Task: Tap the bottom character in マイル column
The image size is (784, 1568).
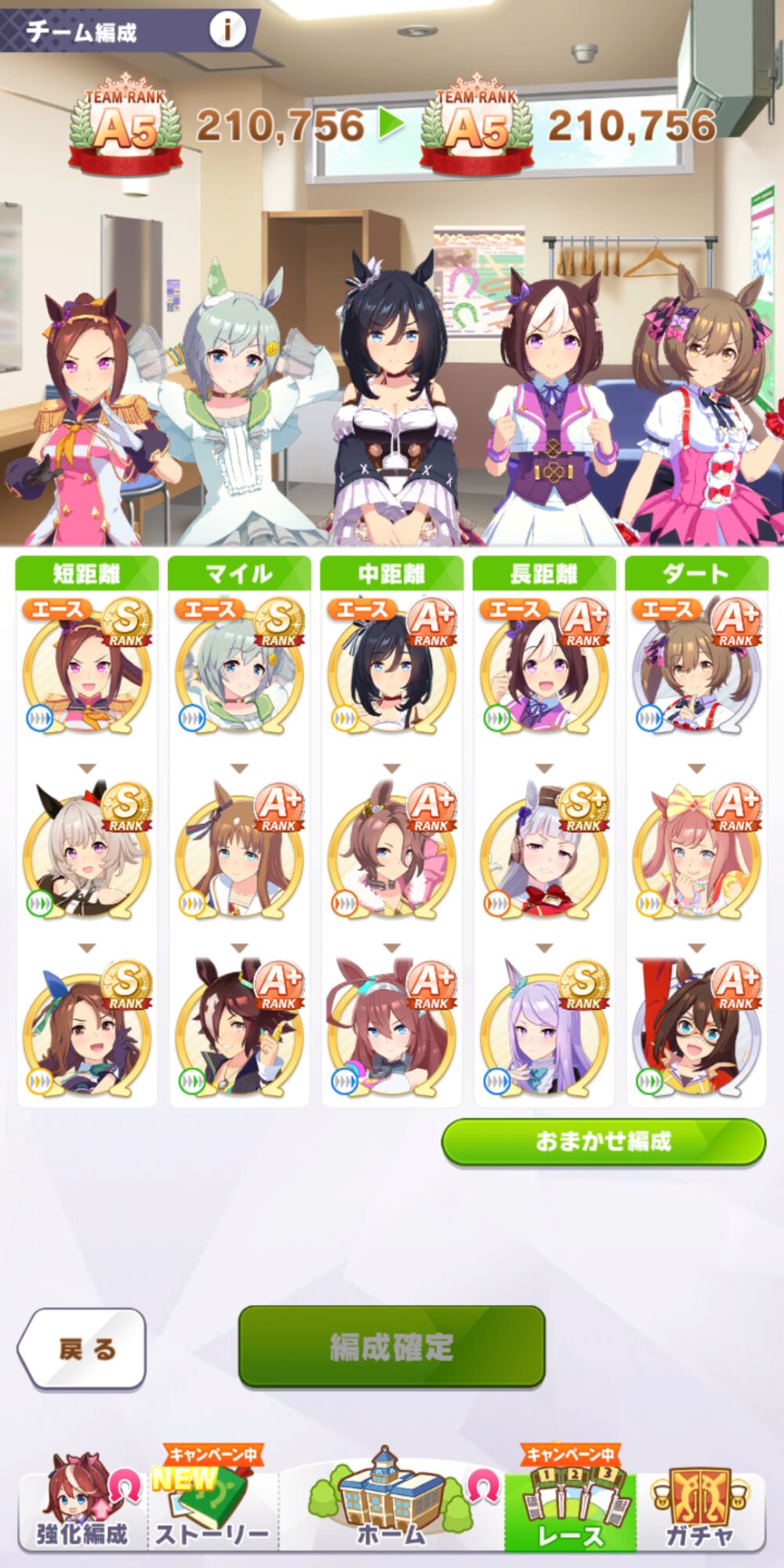Action: [239, 1029]
